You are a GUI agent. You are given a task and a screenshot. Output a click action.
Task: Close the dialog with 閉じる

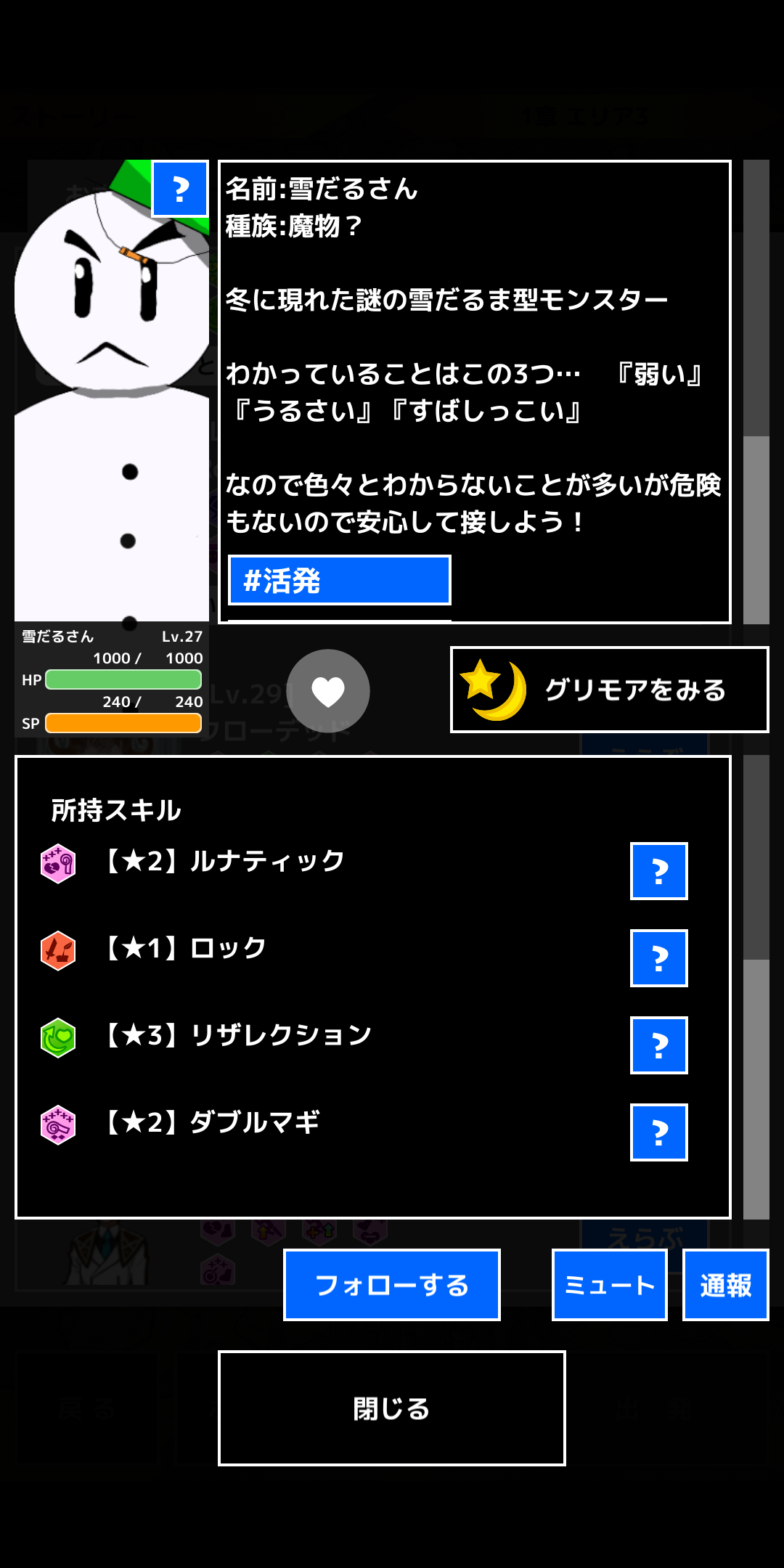[392, 1408]
